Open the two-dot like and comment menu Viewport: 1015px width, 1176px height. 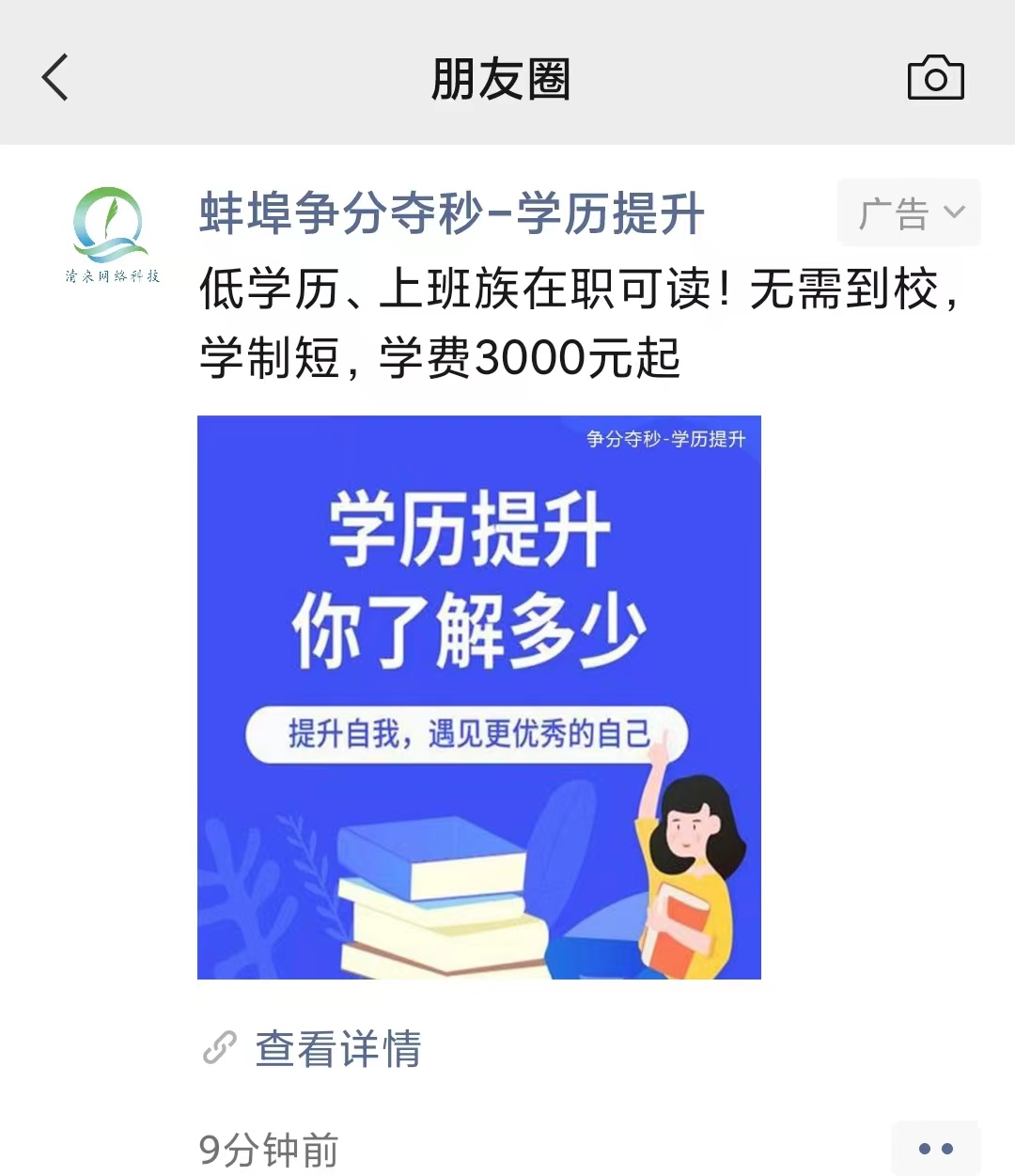(x=935, y=1148)
